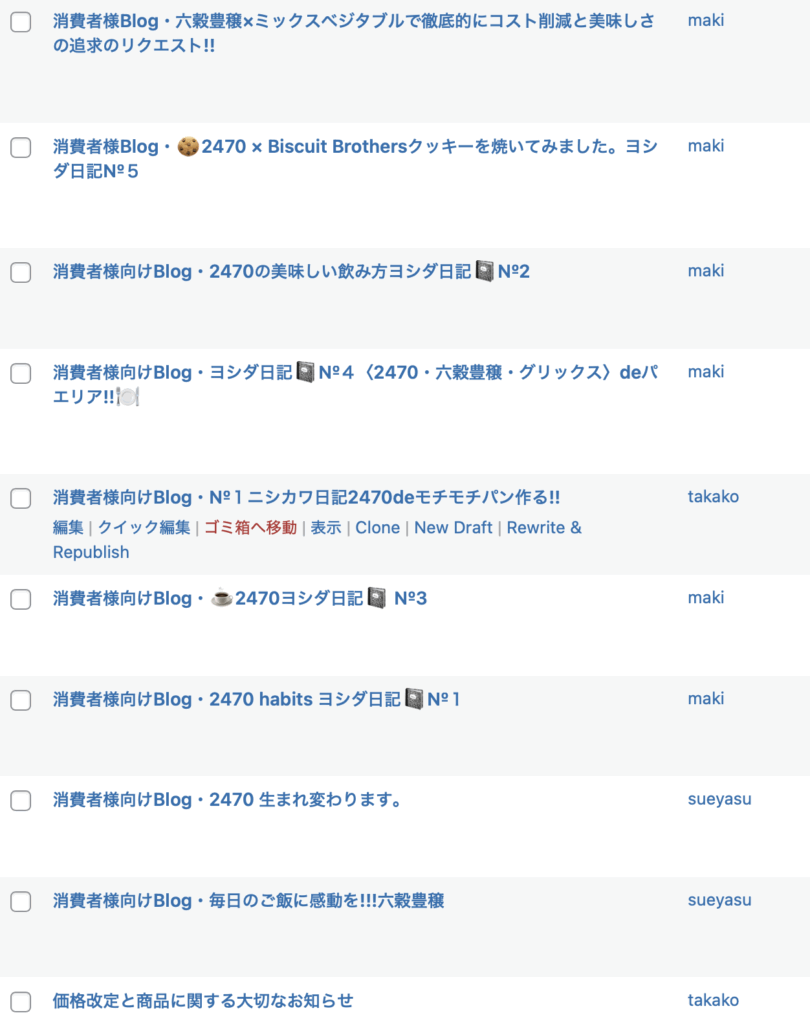The width and height of the screenshot is (810, 1024).
Task: Tick checkbox for ヨシダ日記№4 パエリア post
Action: click(x=21, y=374)
